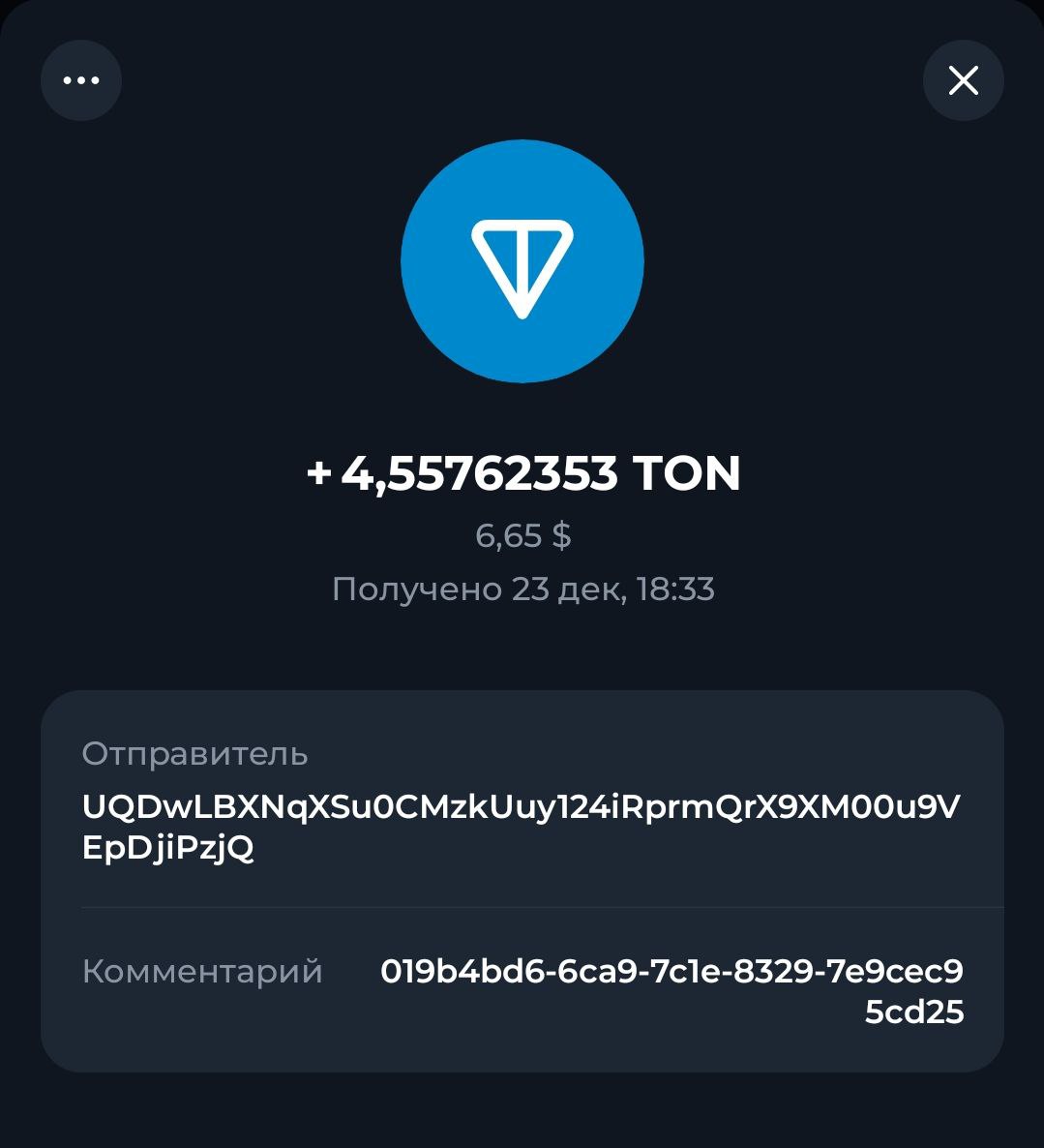Open the three-dot options menu
Image resolution: width=1044 pixels, height=1148 pixels.
pos(81,80)
